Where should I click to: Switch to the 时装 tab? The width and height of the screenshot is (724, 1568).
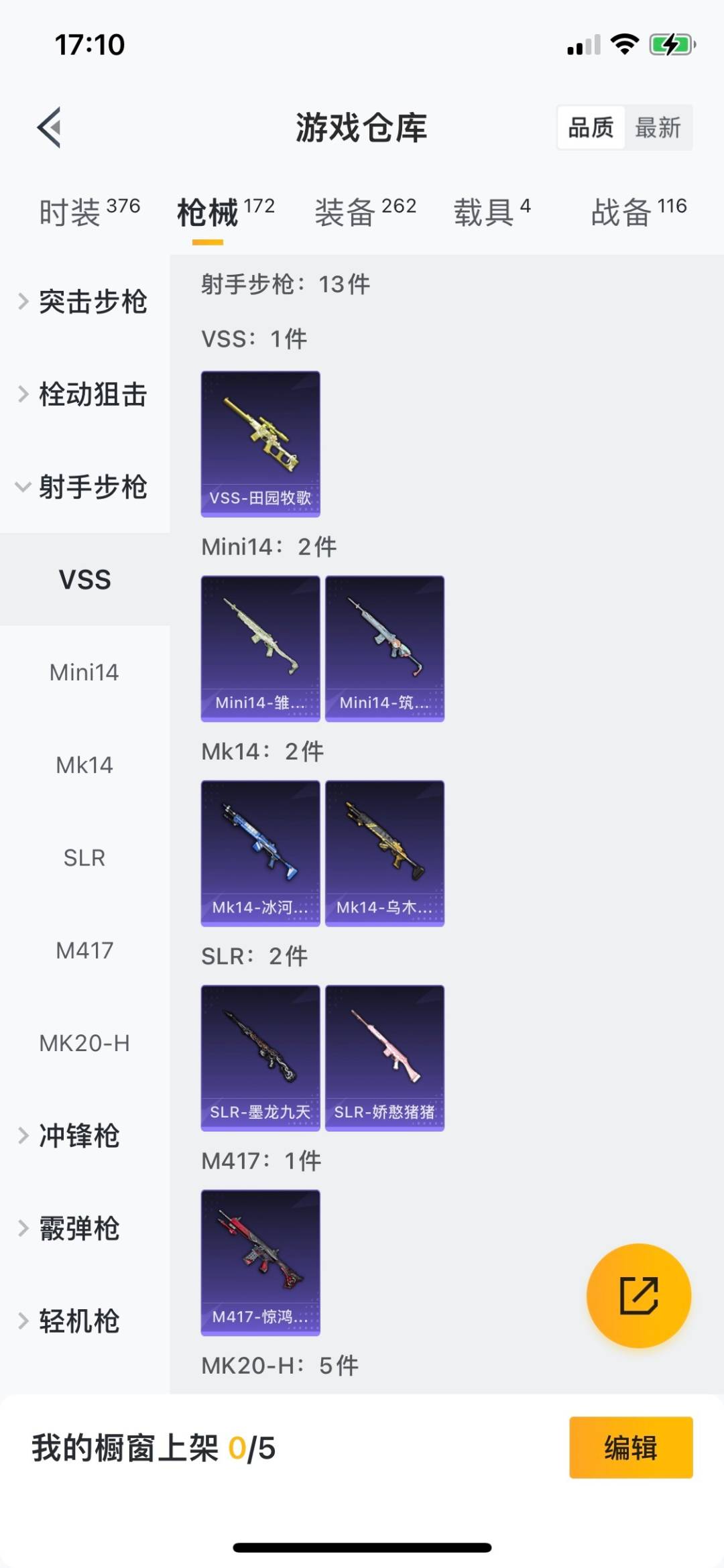click(x=90, y=212)
